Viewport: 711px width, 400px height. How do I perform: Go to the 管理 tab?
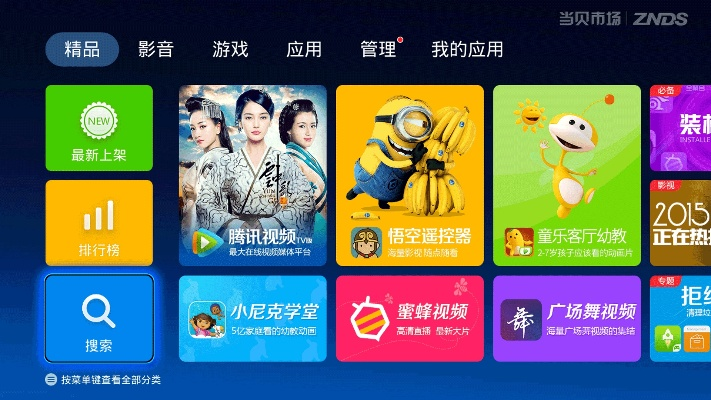click(378, 49)
